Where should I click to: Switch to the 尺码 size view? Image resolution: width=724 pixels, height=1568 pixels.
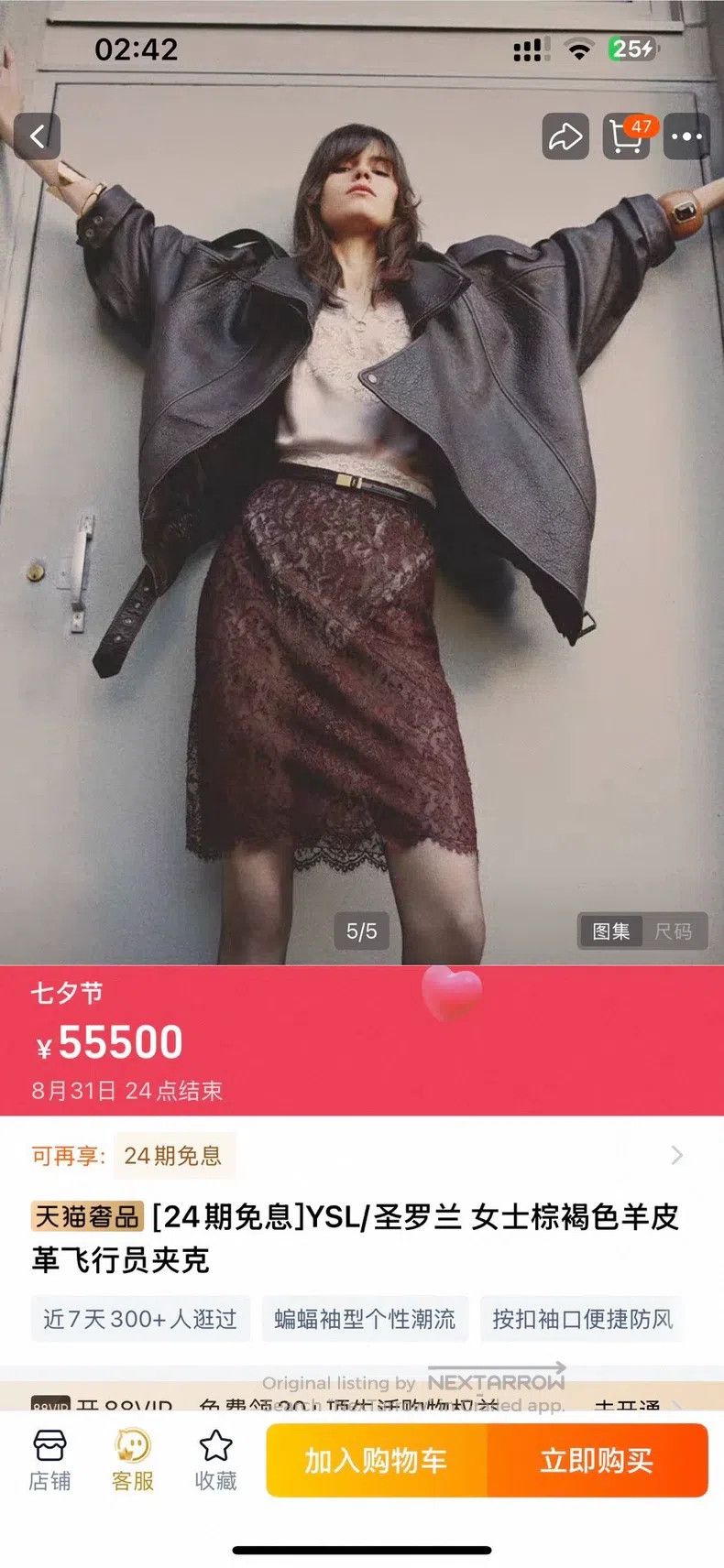pos(674,931)
